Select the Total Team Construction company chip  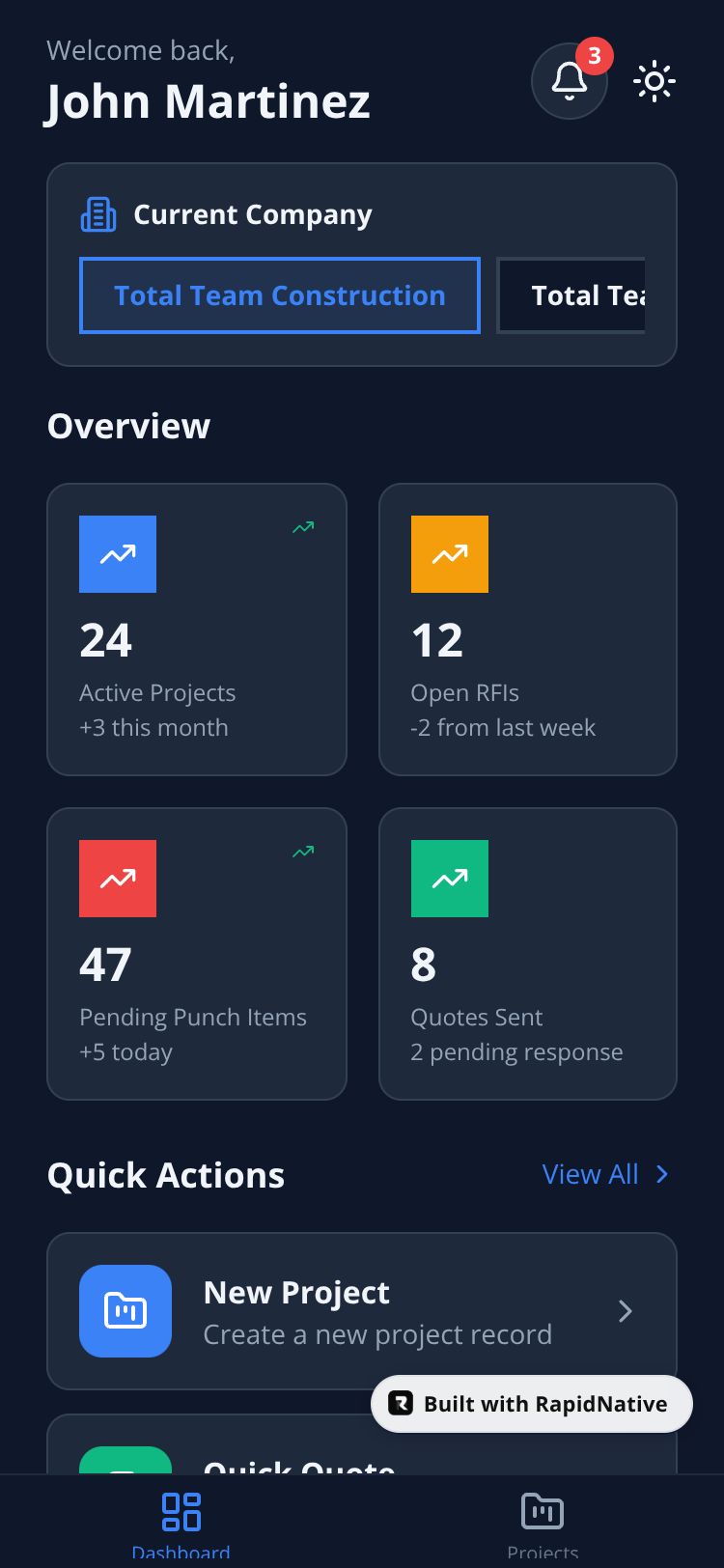pyautogui.click(x=280, y=295)
